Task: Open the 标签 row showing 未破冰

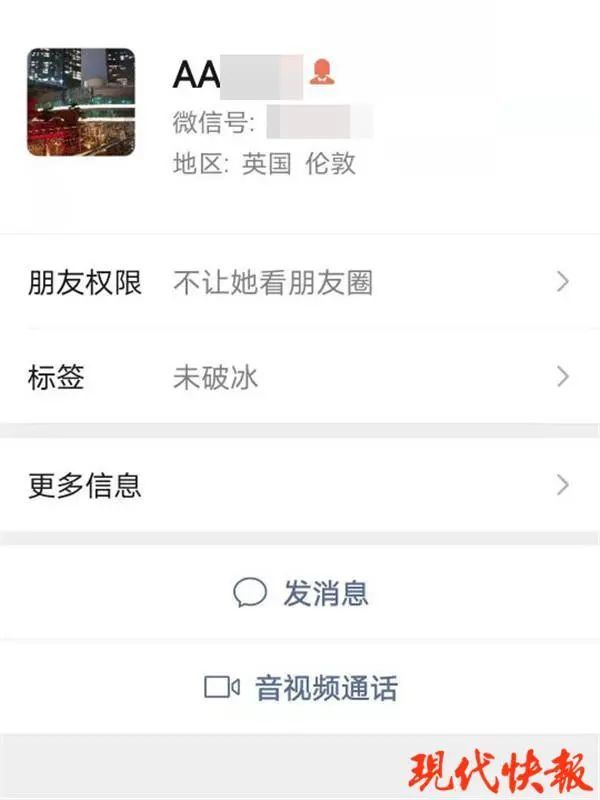Action: click(x=300, y=377)
